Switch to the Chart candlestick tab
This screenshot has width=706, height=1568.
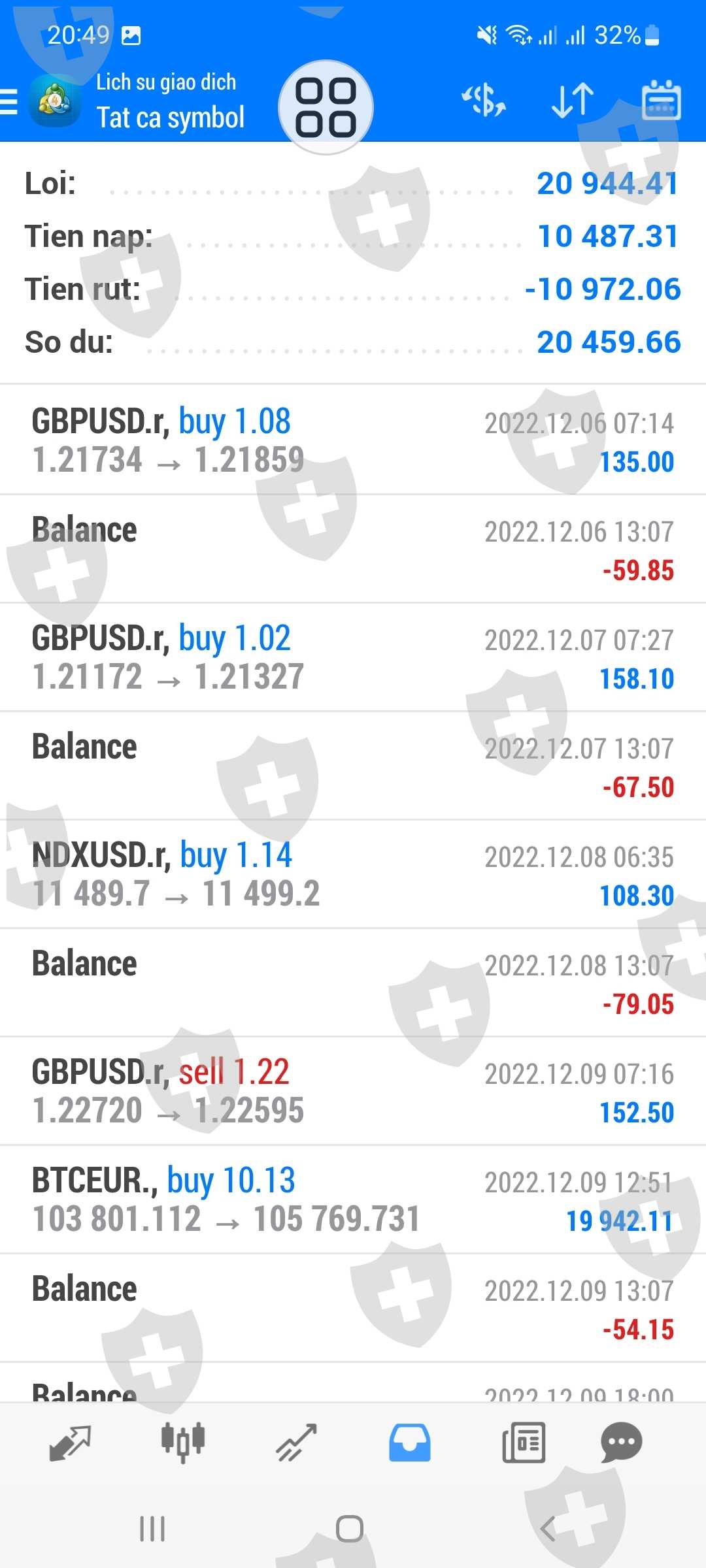(183, 1442)
